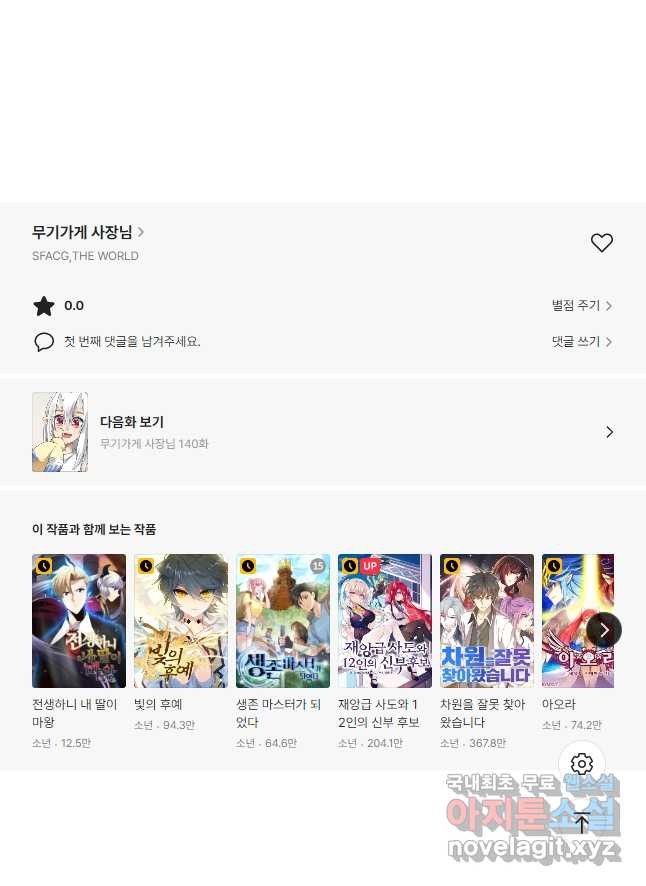Add this series to favorites with heart
This screenshot has height=886, width=646.
[x=601, y=243]
